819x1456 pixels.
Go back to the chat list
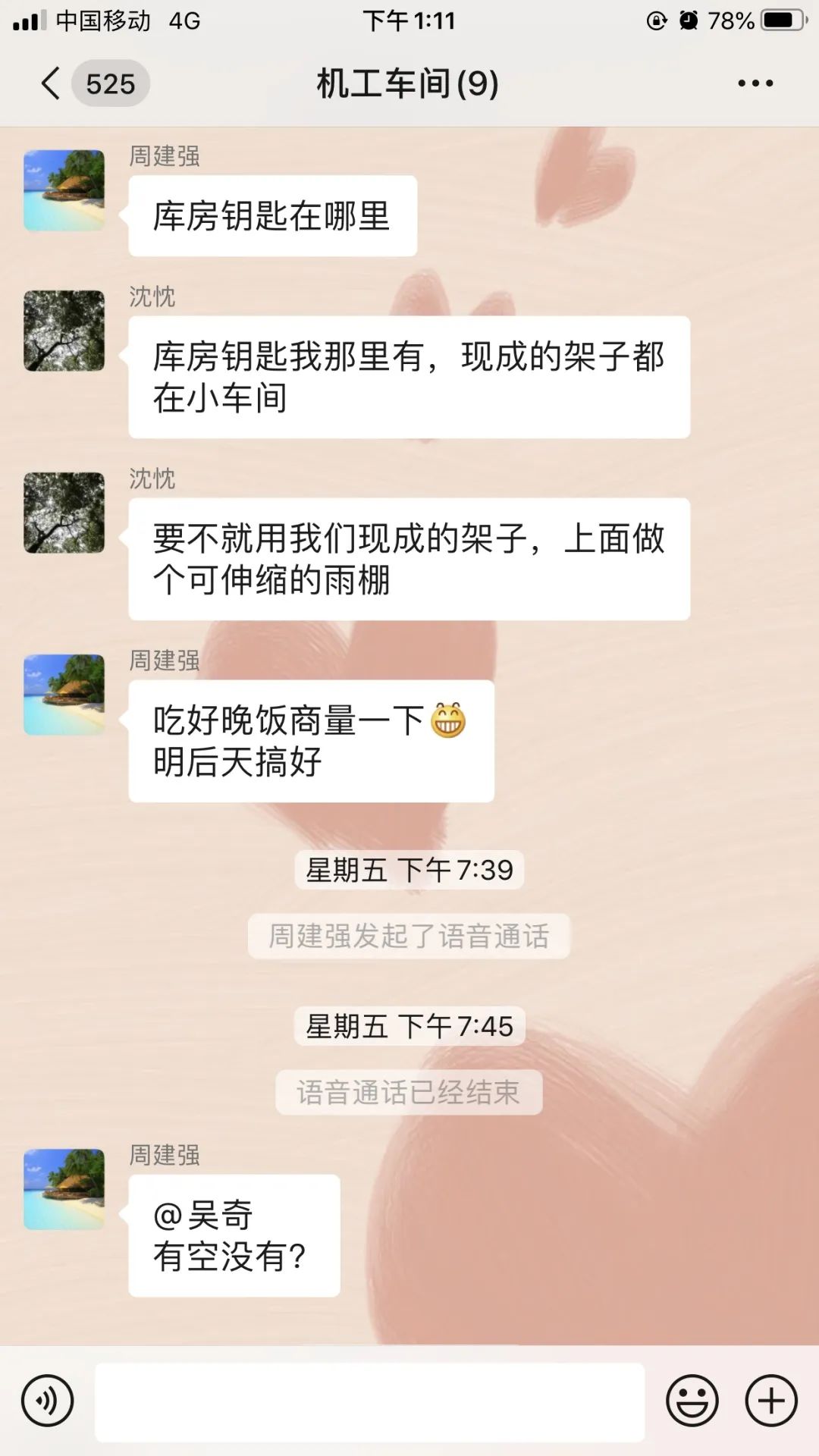(x=52, y=83)
